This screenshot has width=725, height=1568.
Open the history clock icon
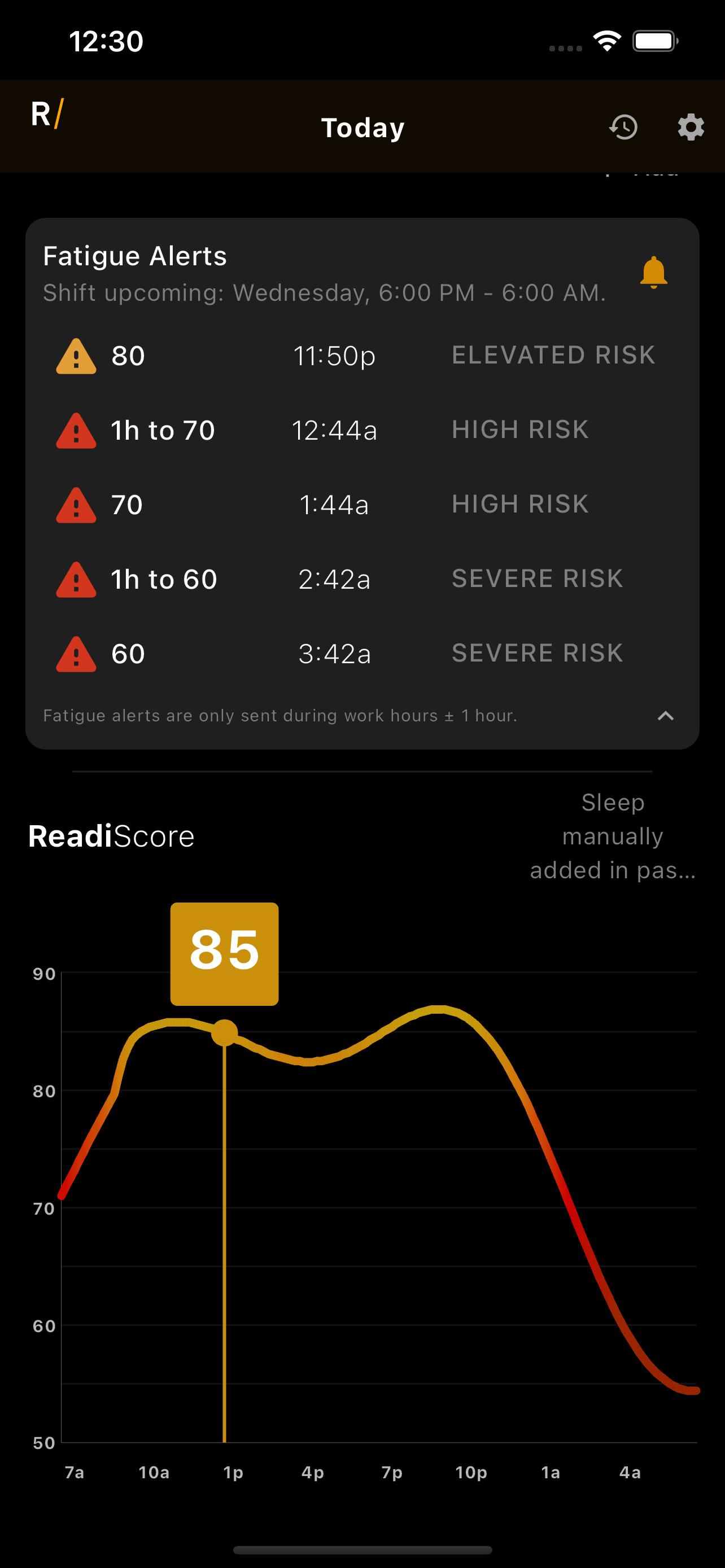(x=623, y=127)
